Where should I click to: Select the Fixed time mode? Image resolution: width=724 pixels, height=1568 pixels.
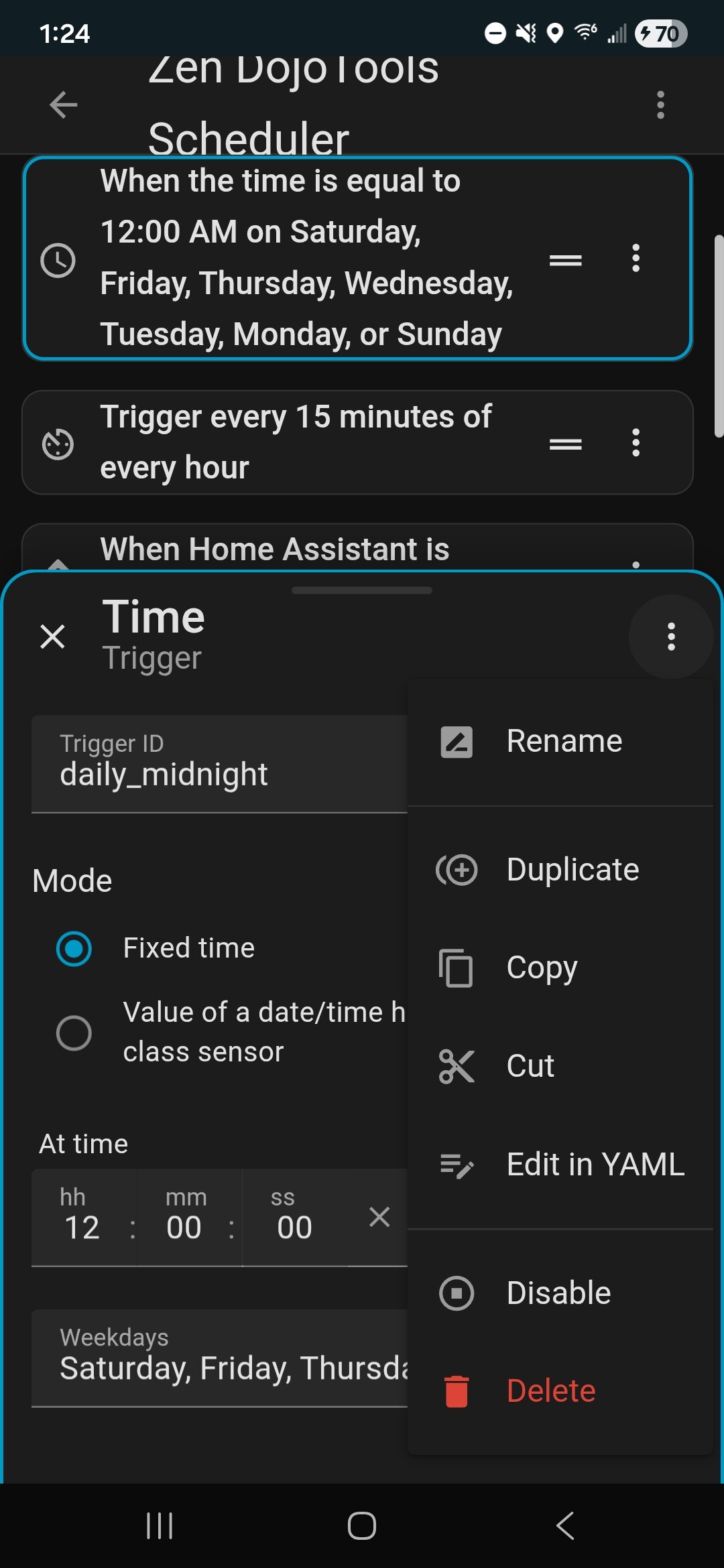click(74, 949)
